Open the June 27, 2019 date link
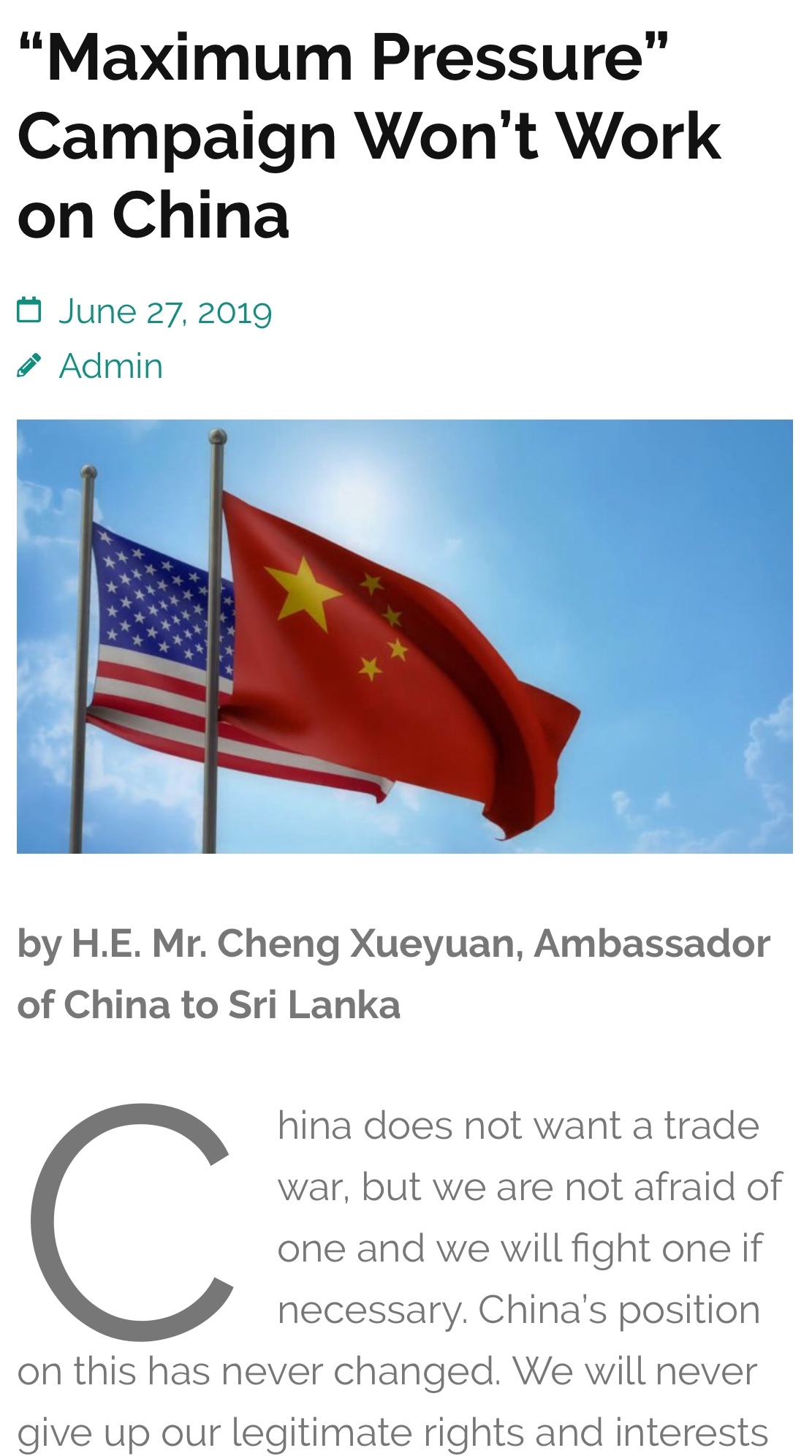Viewport: 812px width, 1456px height. [x=164, y=312]
